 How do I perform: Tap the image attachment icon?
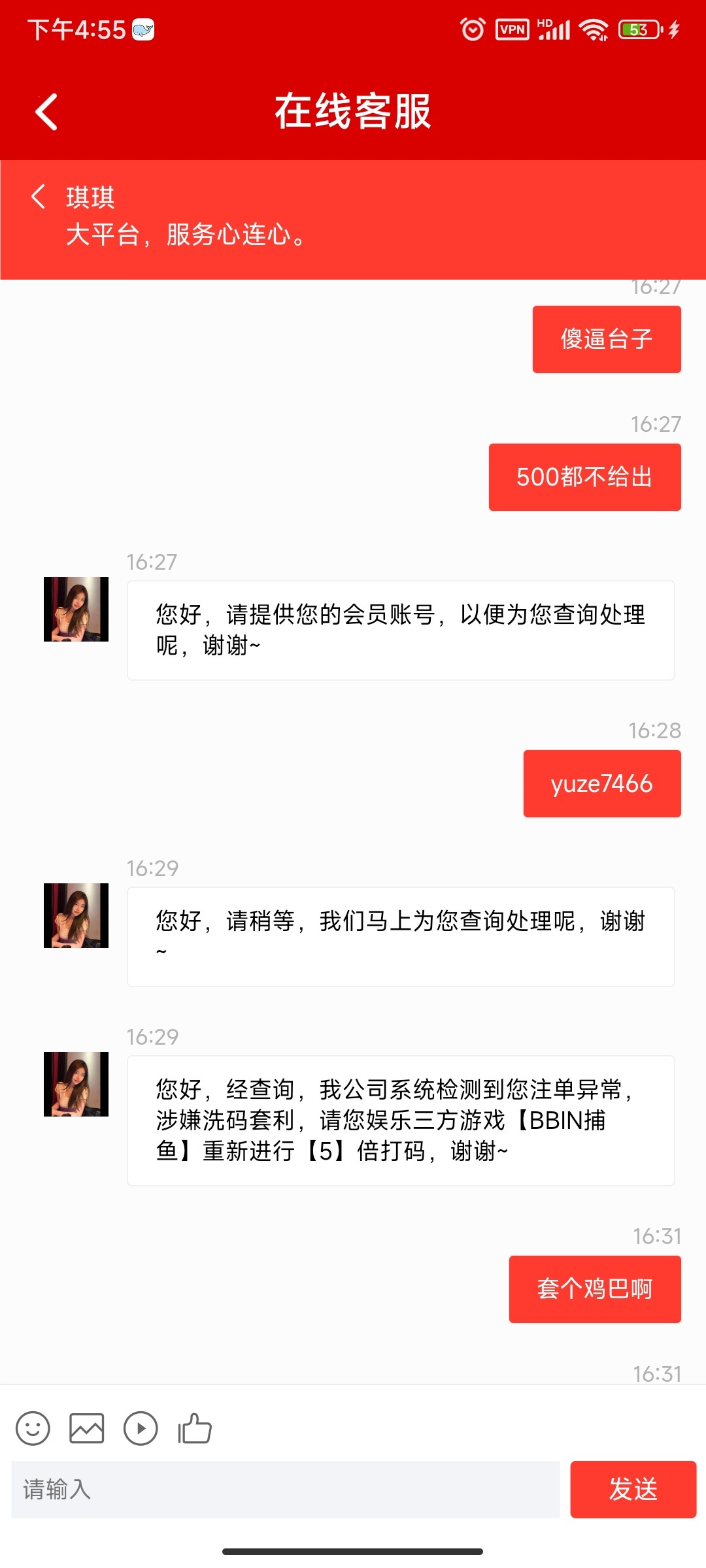click(x=87, y=1430)
